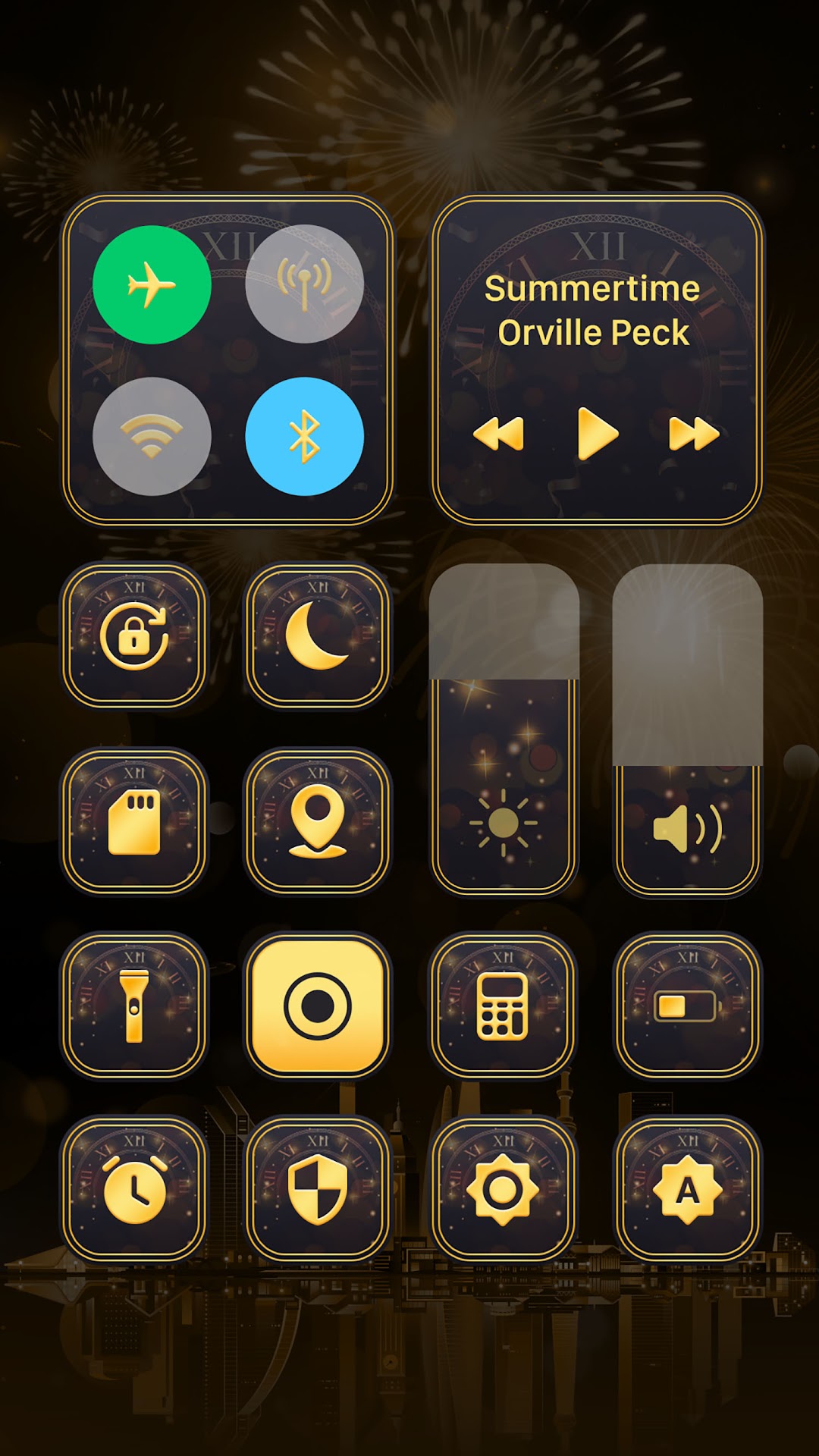The image size is (819, 1456).
Task: Toggle rotation lock
Action: click(x=134, y=635)
